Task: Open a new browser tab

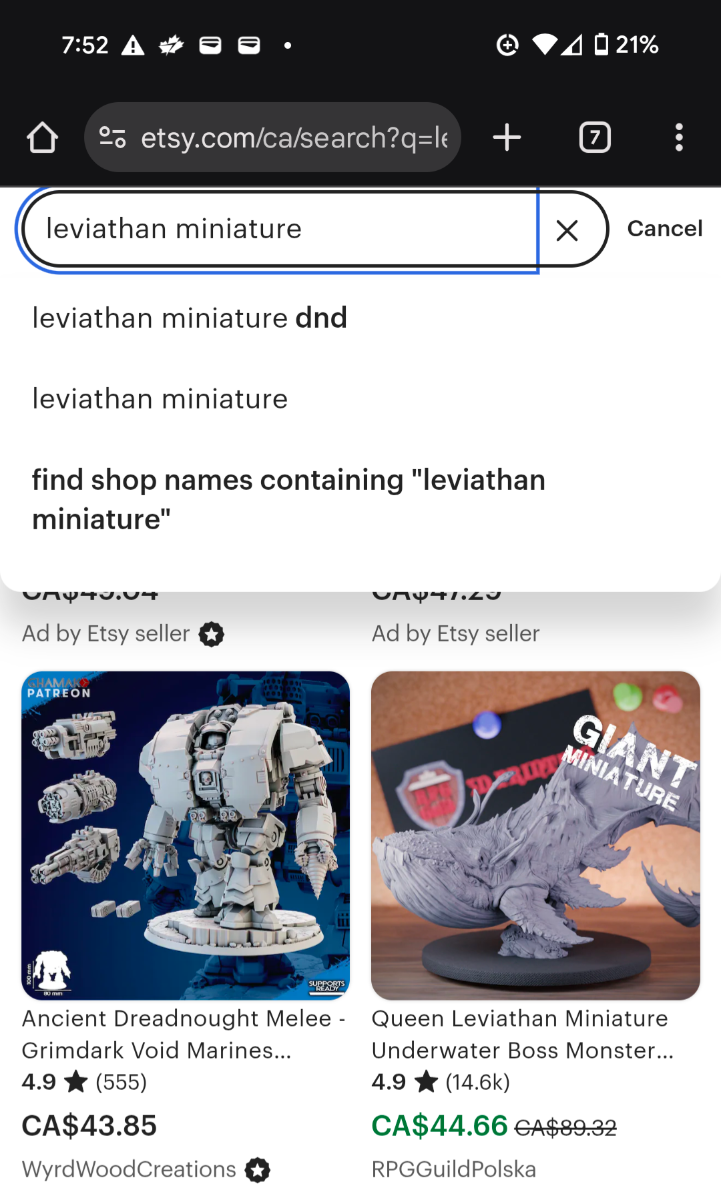Action: [507, 138]
